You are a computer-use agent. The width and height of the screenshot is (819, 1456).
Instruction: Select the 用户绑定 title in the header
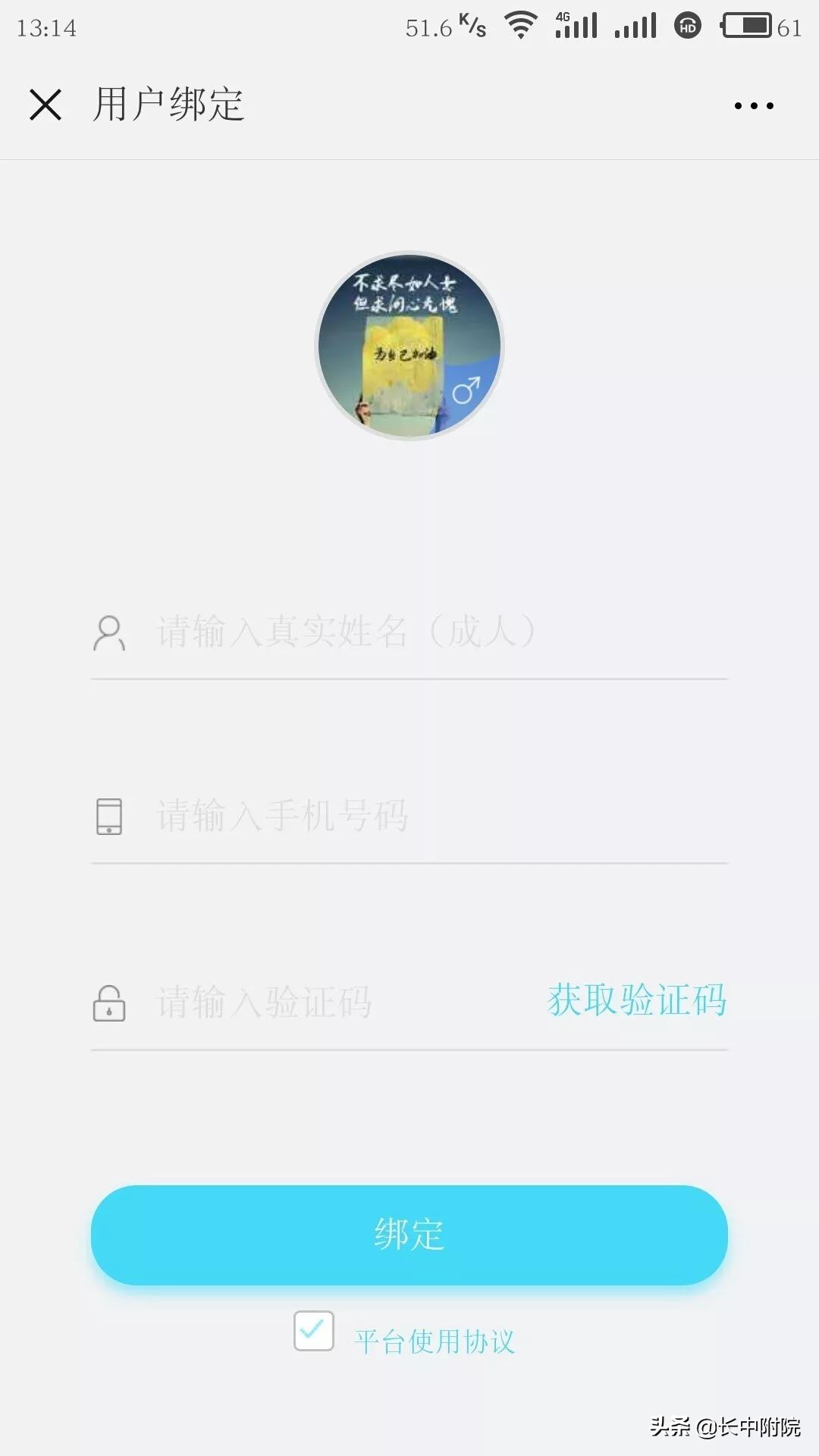[168, 105]
